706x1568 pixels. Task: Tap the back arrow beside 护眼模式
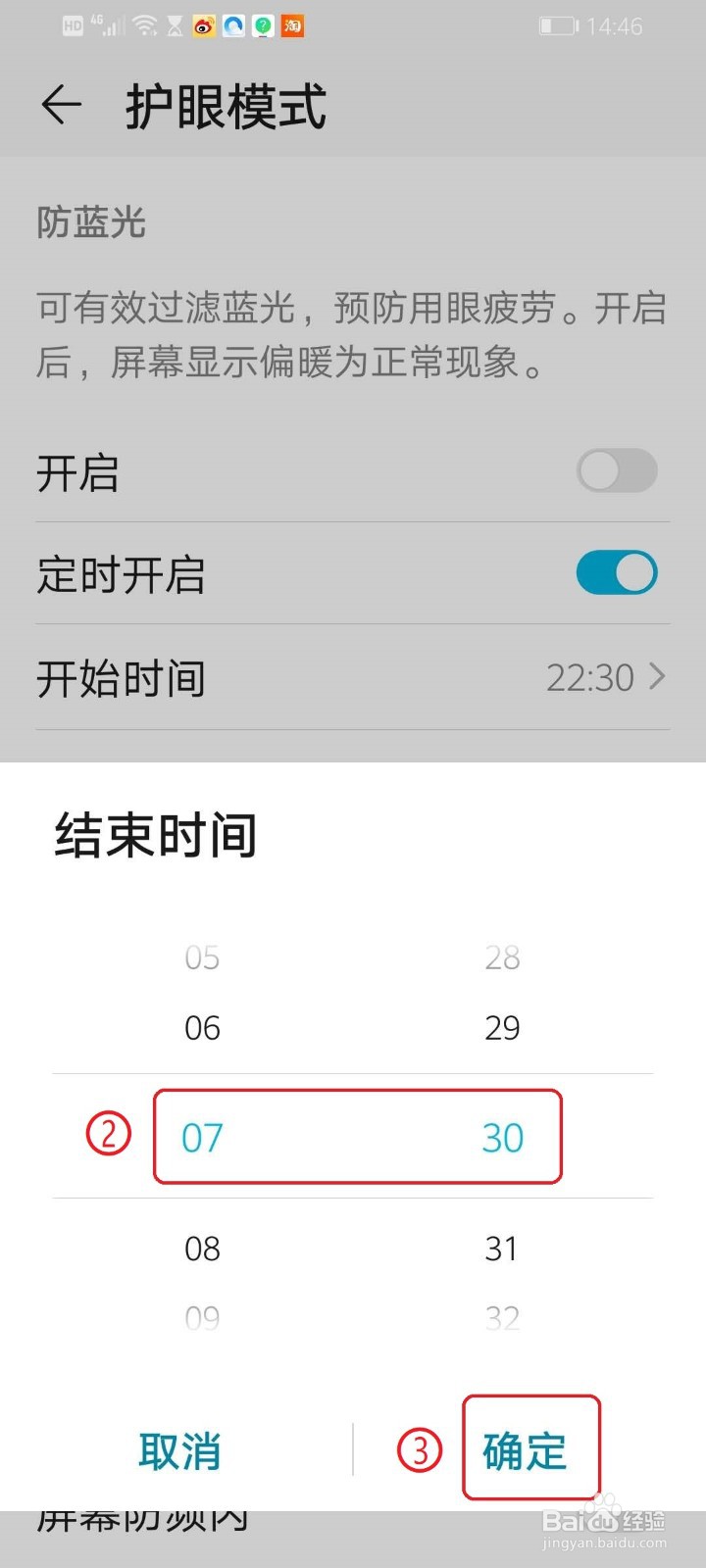61,106
